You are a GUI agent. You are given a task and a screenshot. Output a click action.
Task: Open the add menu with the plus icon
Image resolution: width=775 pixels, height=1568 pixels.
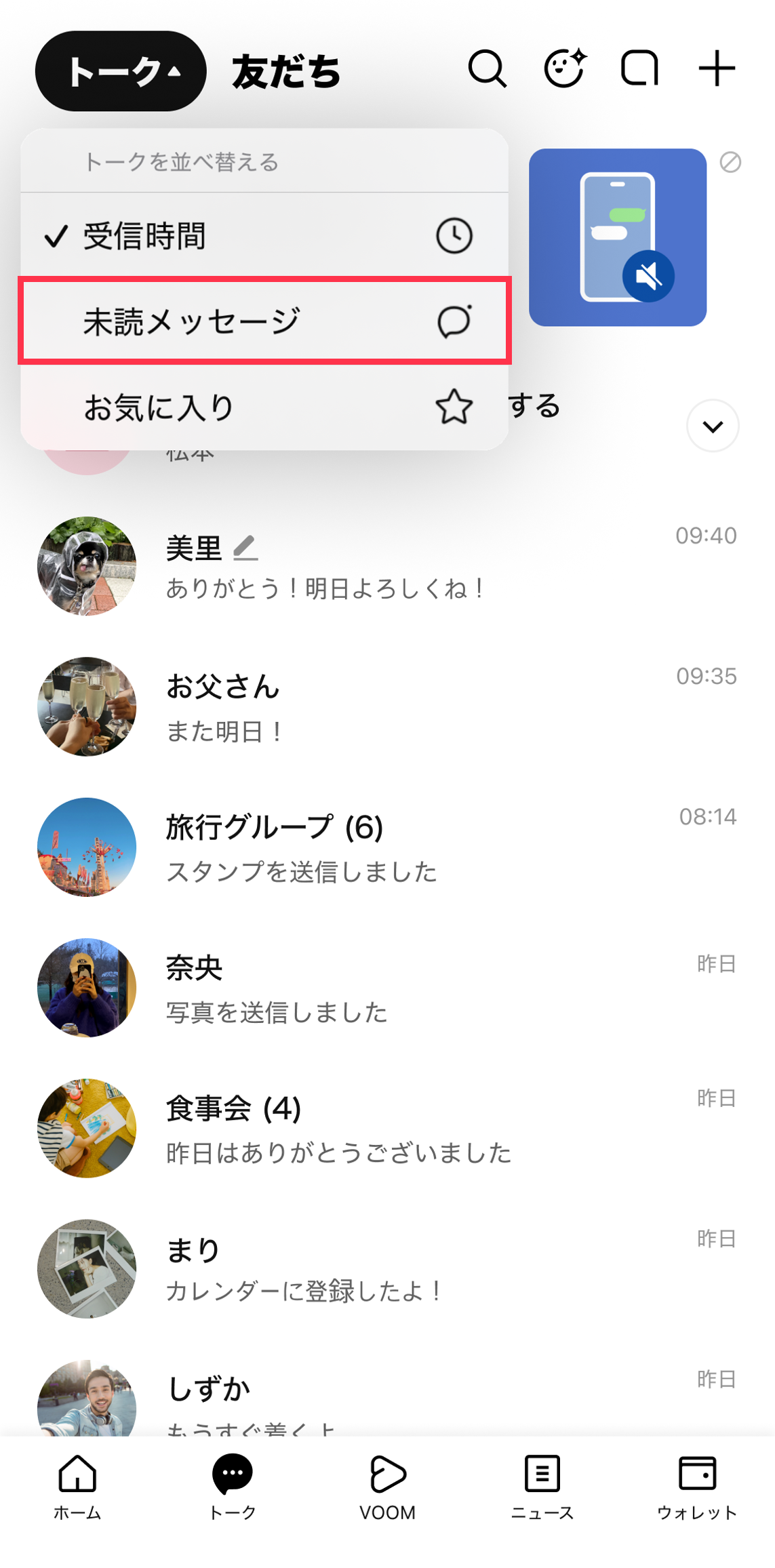tap(717, 68)
